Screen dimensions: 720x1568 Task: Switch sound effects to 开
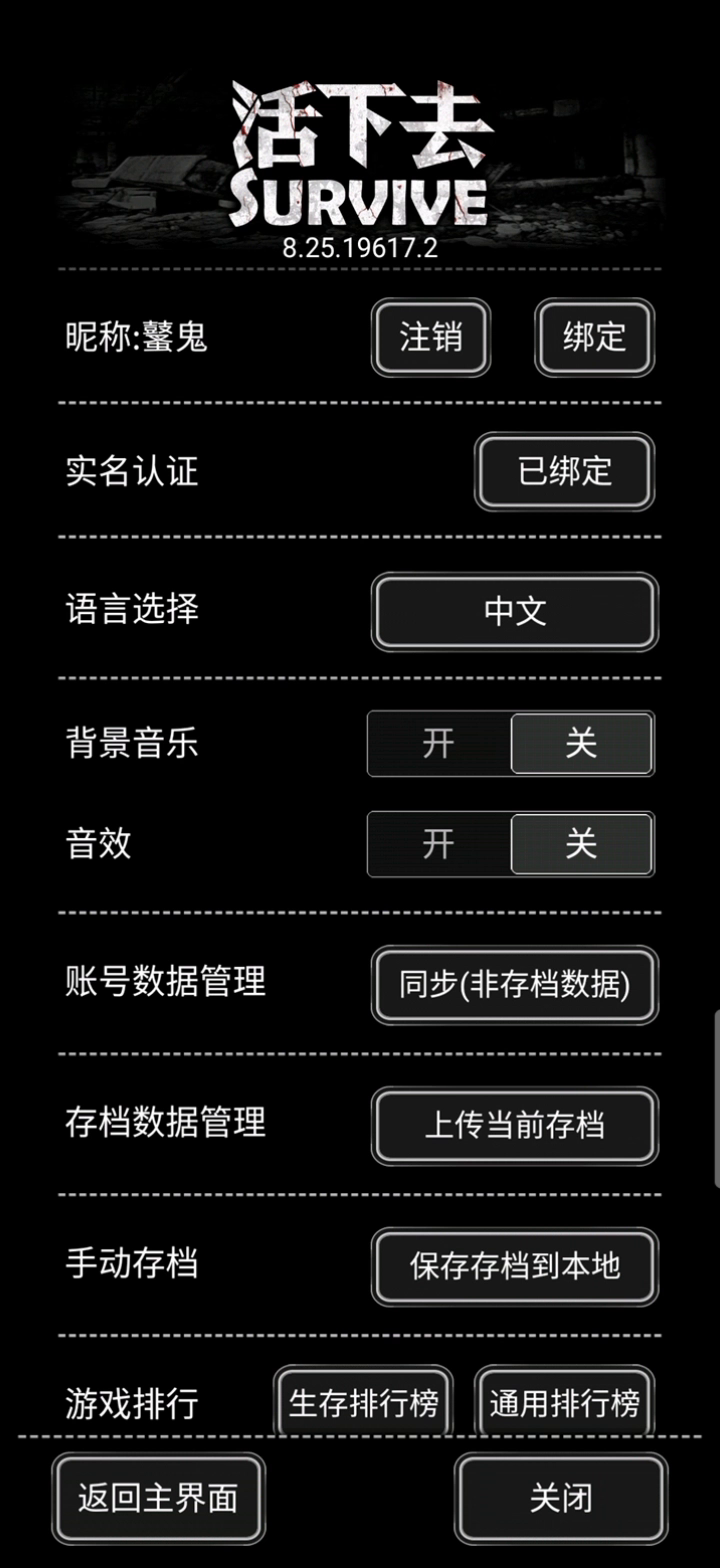point(439,845)
